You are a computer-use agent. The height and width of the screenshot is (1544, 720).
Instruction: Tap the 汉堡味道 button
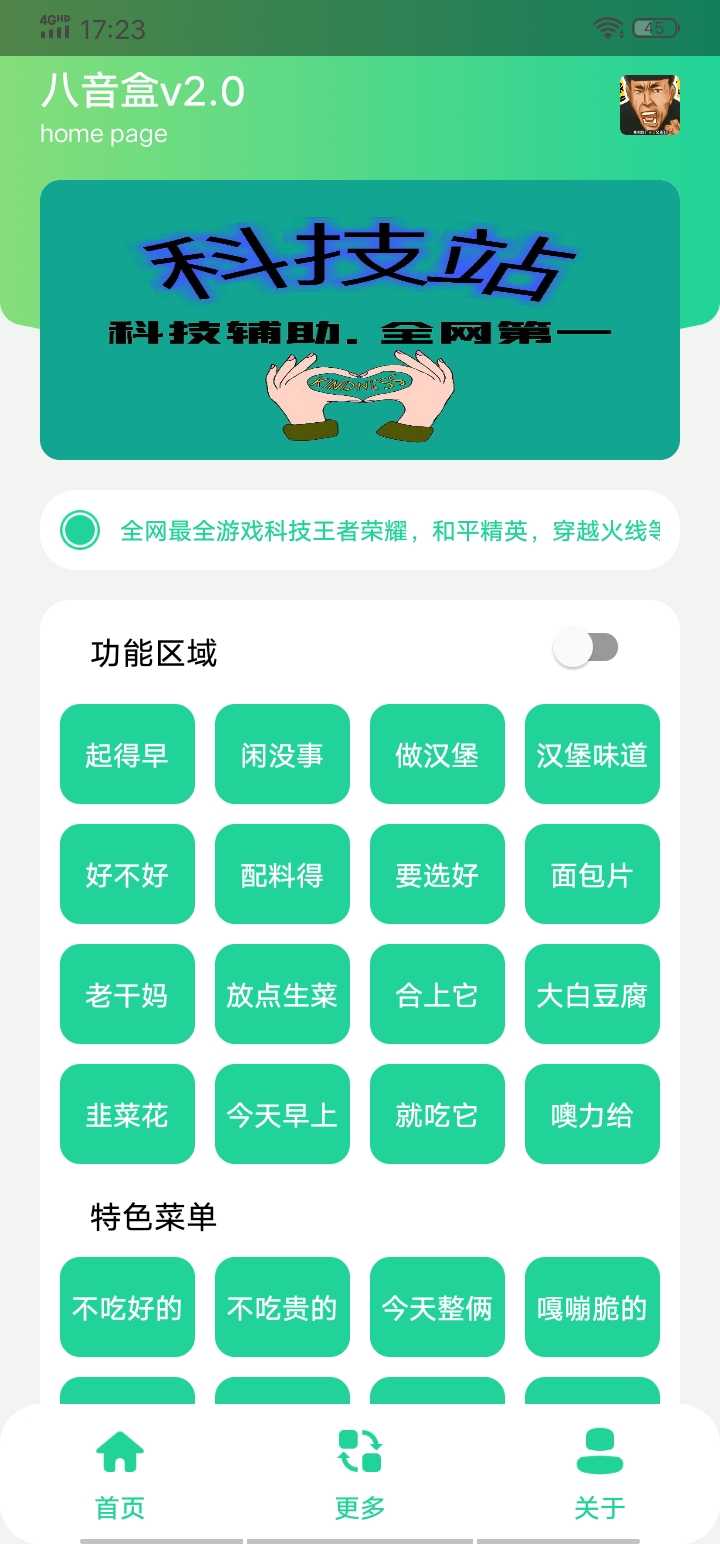(x=592, y=754)
